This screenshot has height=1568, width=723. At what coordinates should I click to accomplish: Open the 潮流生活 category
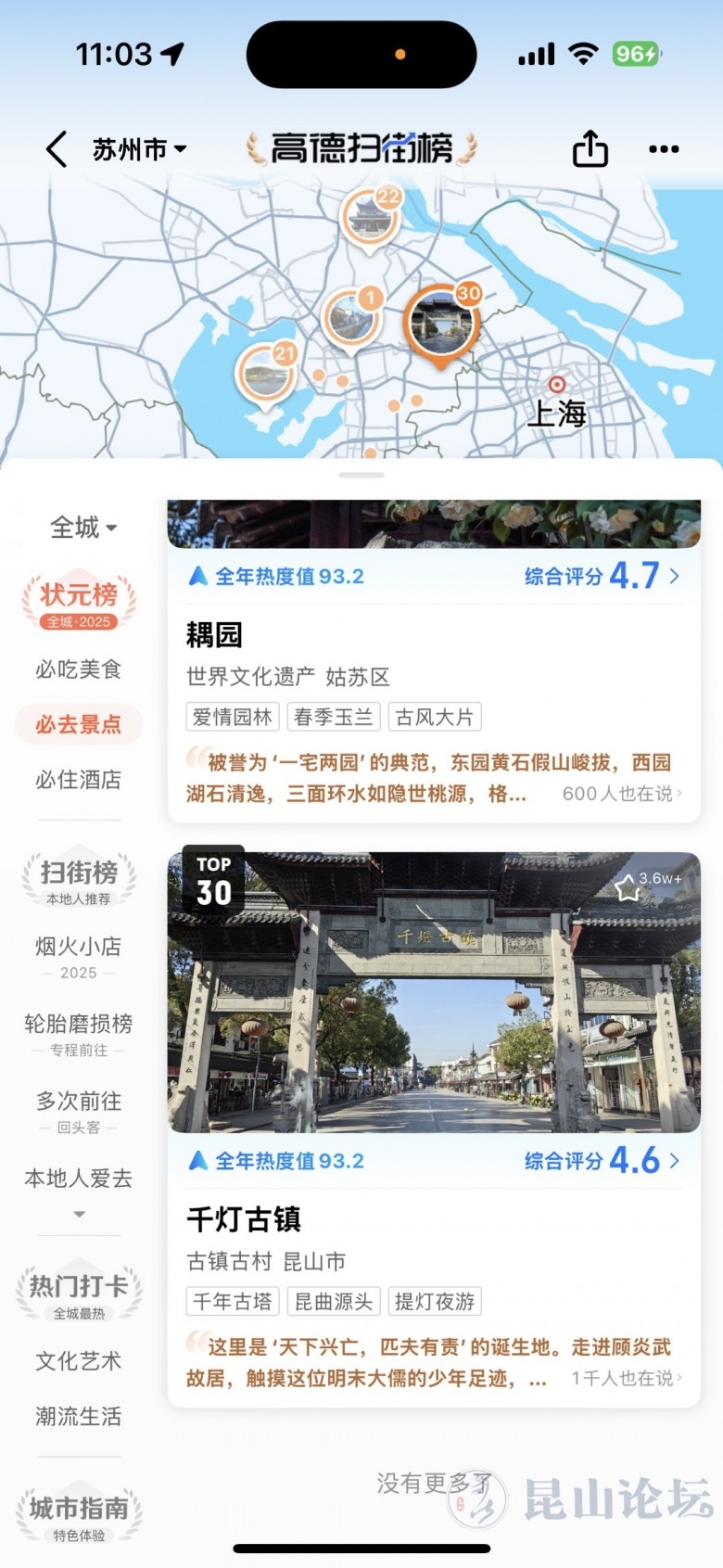click(x=79, y=1417)
